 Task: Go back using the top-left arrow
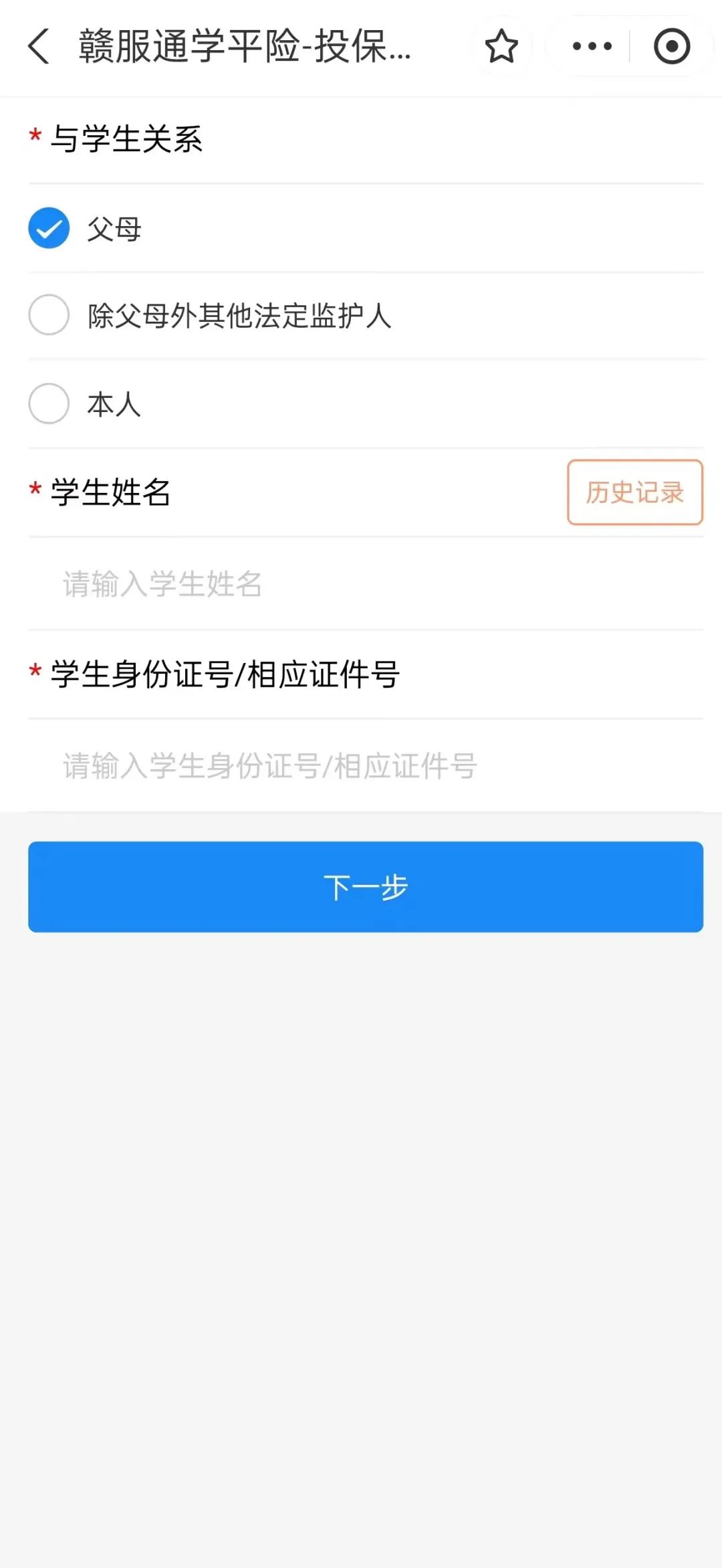coord(39,46)
